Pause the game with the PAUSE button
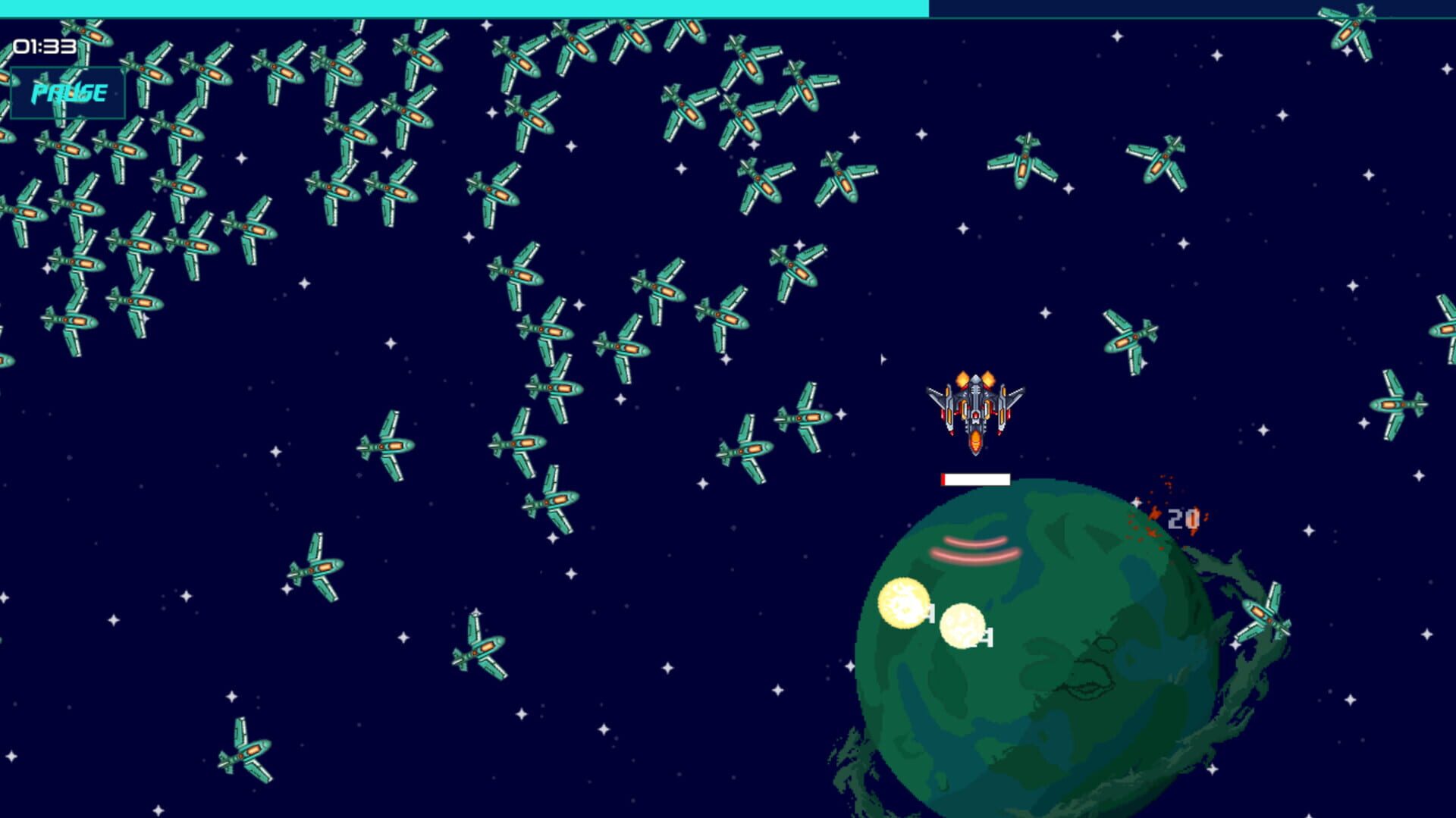Screen dimensions: 1456x818 tap(68, 93)
